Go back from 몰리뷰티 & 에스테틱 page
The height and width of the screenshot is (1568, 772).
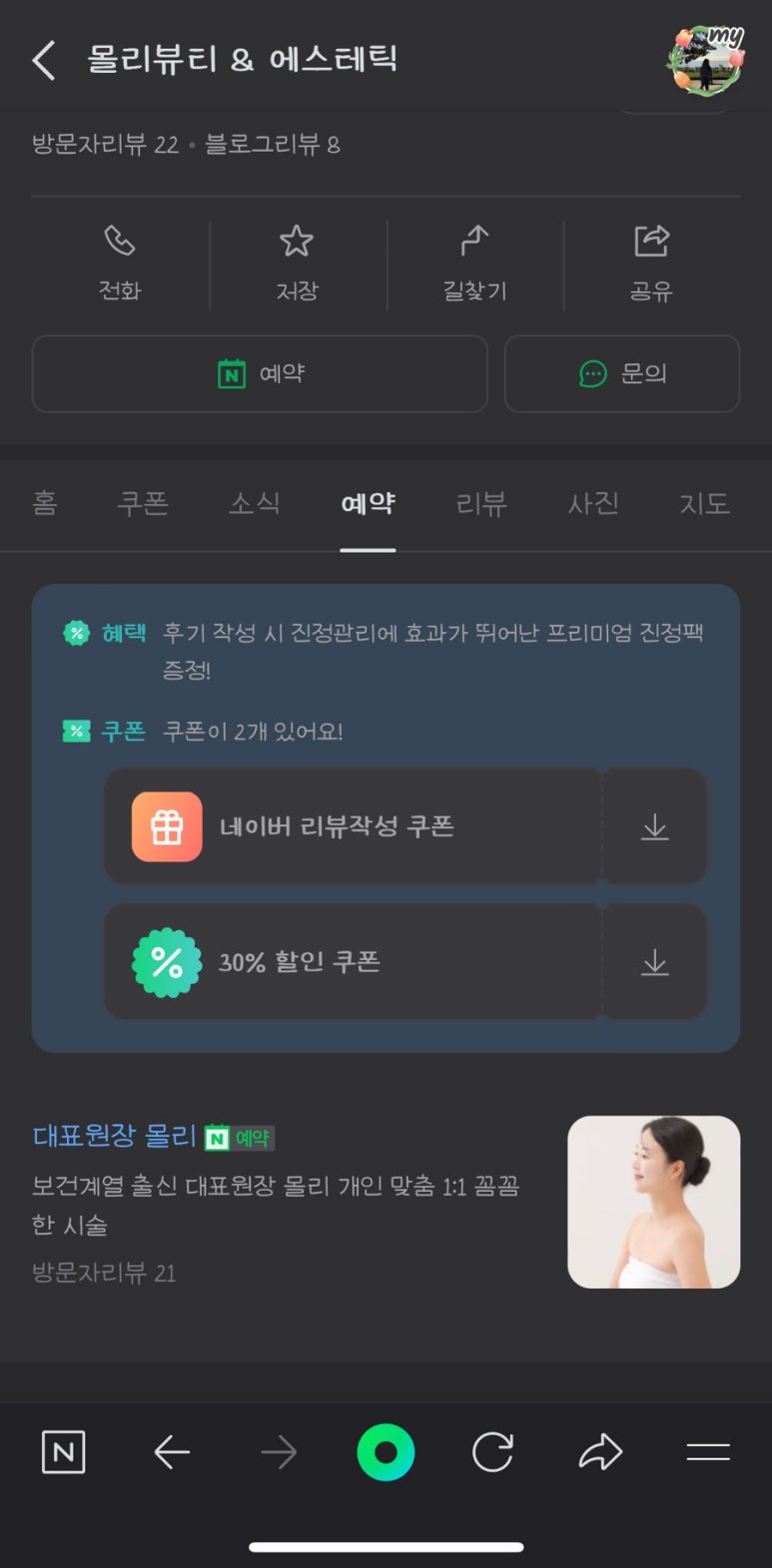click(44, 60)
